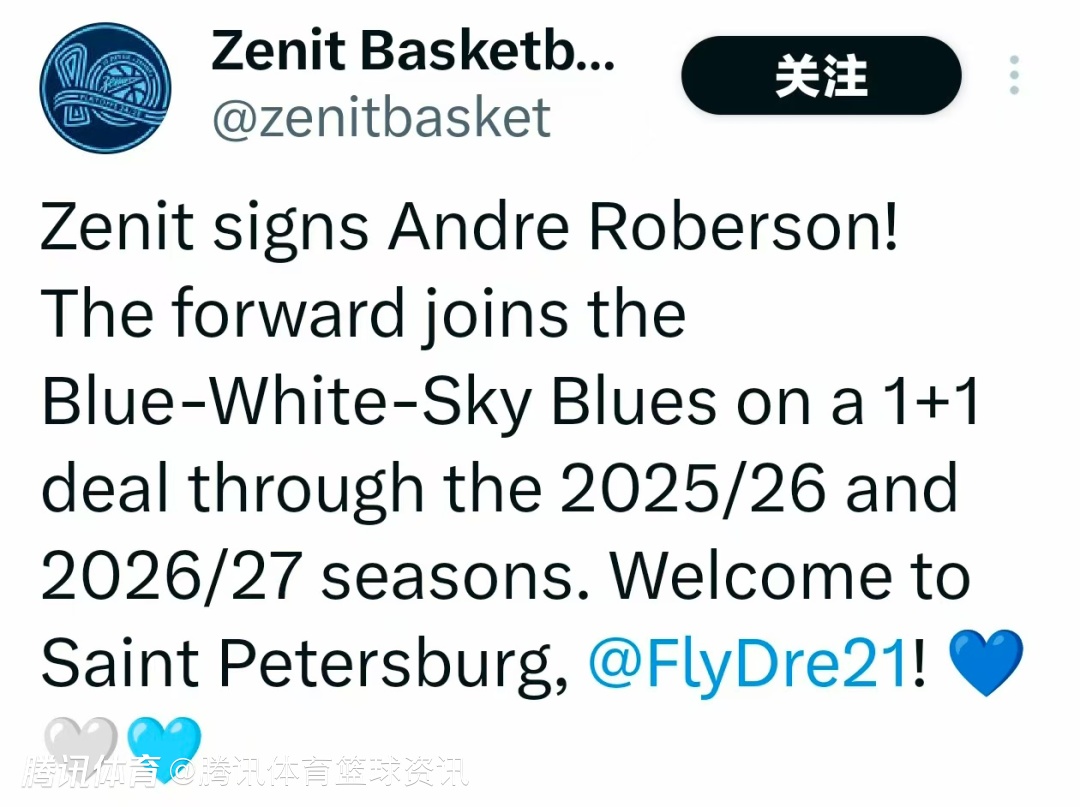Image resolution: width=1080 pixels, height=807 pixels.
Task: Open the Zenit Basketball profile avatar
Action: click(x=105, y=88)
